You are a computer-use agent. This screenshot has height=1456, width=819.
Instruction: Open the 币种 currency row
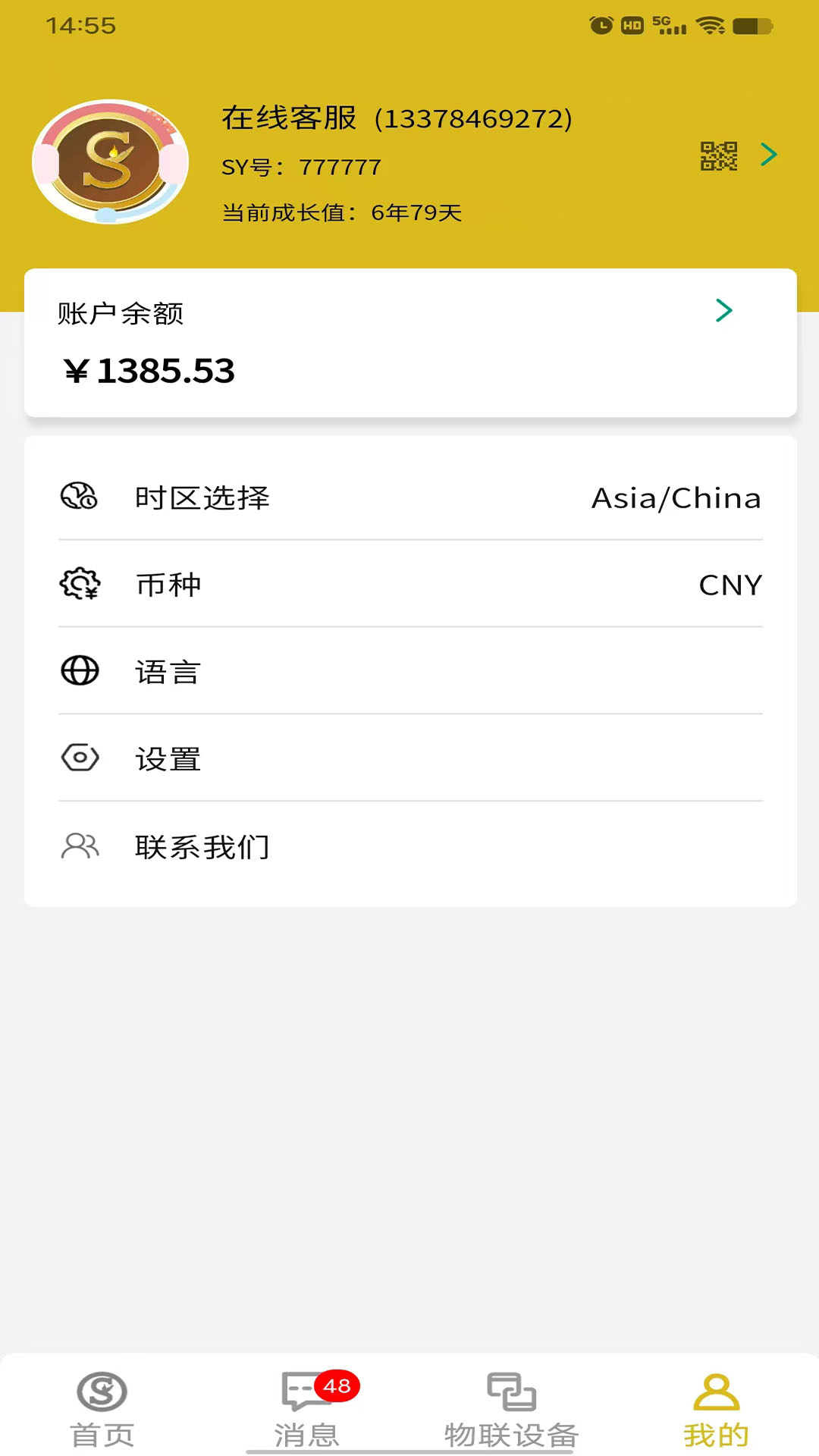click(410, 585)
